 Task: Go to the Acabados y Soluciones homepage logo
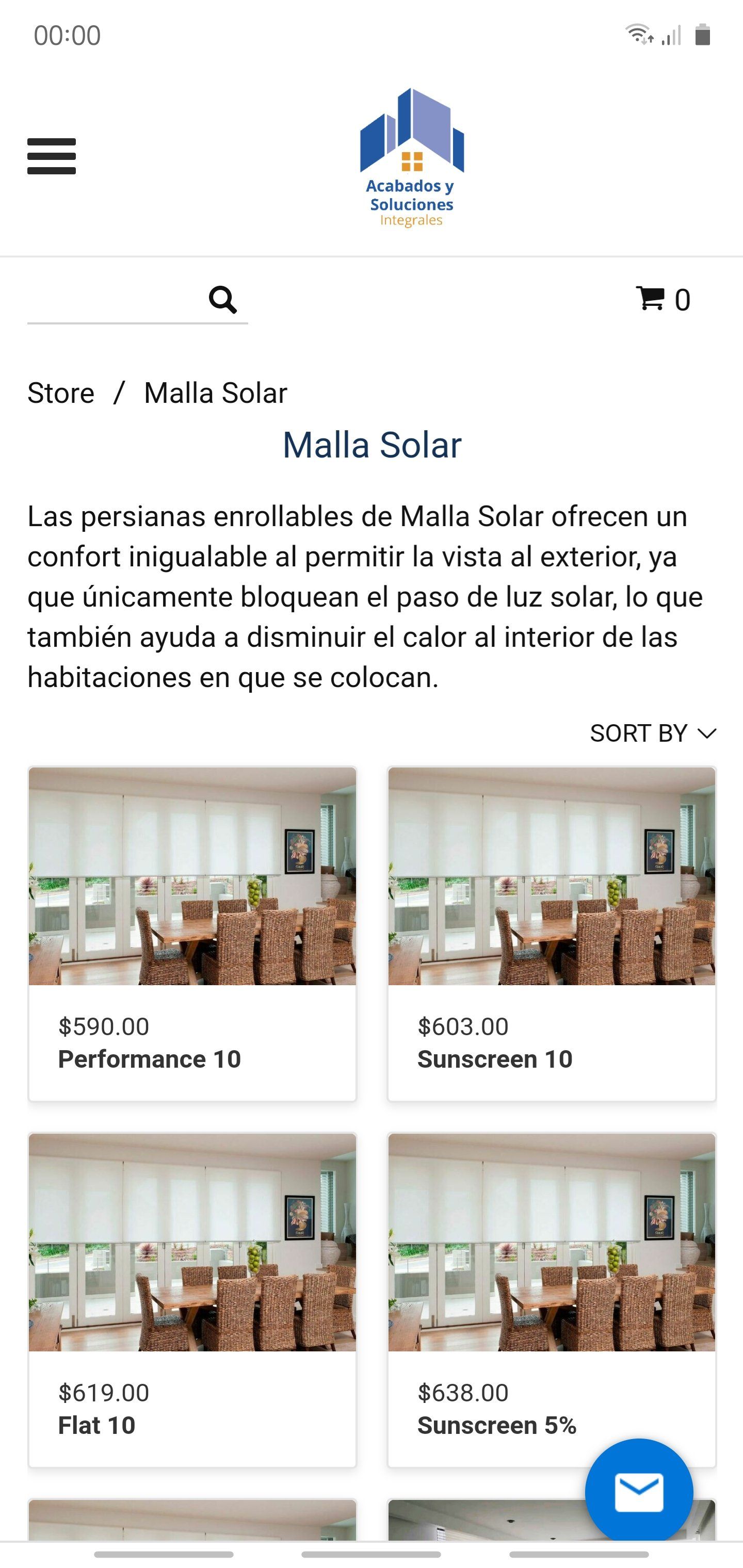pyautogui.click(x=412, y=158)
